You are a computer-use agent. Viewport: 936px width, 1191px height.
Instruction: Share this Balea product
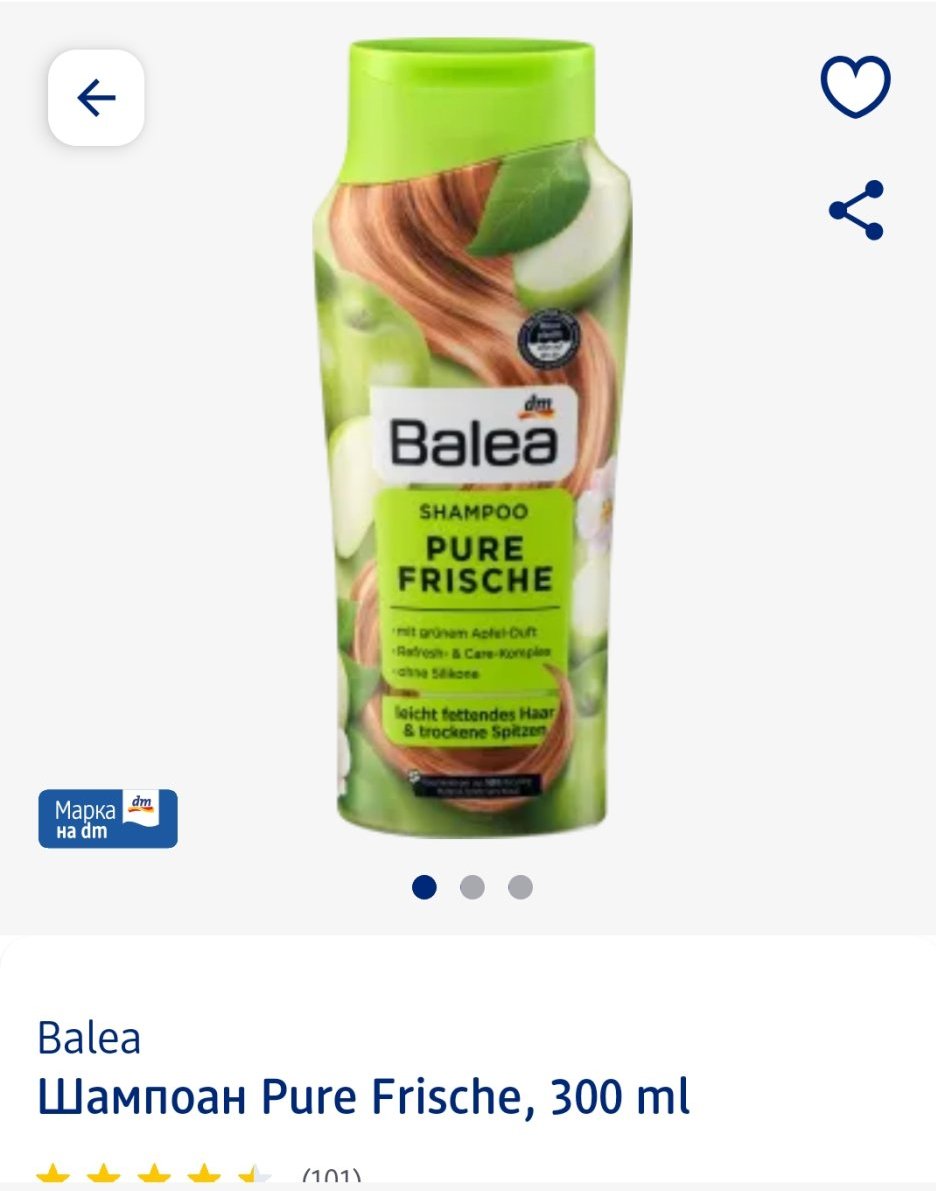pos(856,210)
